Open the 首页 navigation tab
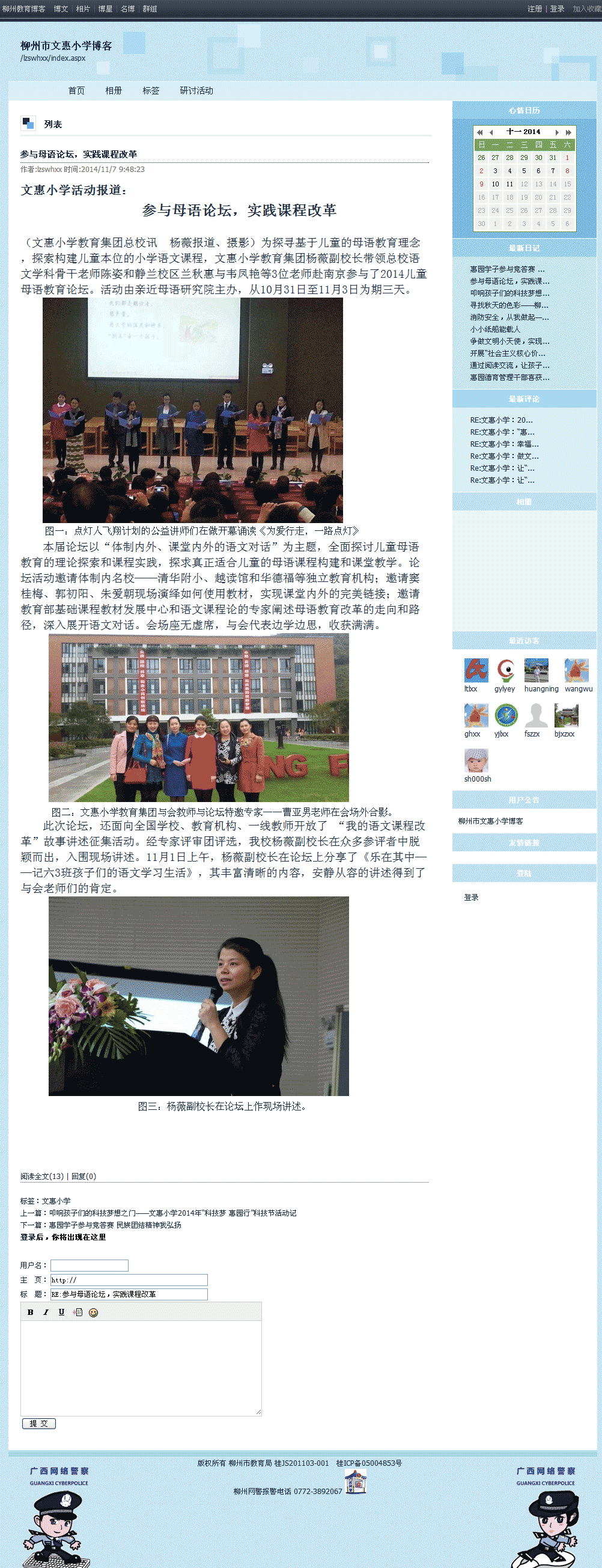 point(76,91)
